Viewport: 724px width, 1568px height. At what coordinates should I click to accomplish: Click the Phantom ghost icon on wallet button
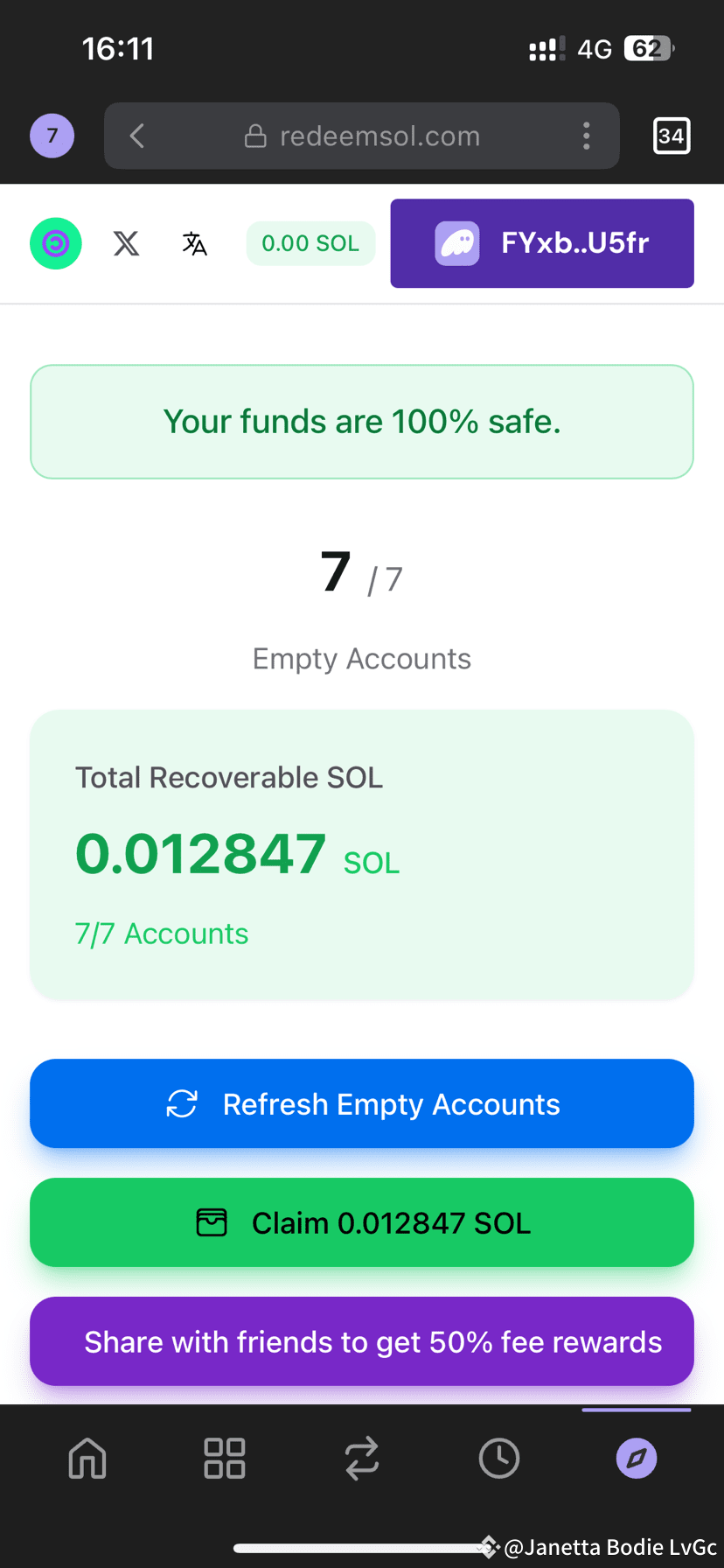point(458,243)
